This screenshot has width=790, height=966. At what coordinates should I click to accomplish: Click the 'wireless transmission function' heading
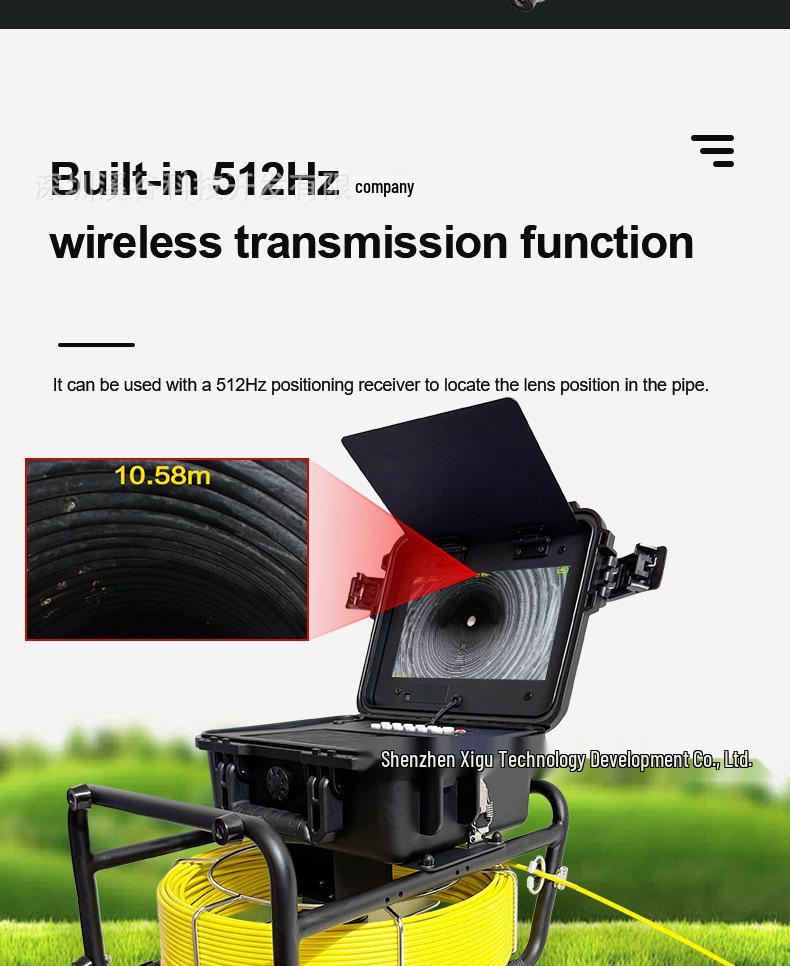371,242
